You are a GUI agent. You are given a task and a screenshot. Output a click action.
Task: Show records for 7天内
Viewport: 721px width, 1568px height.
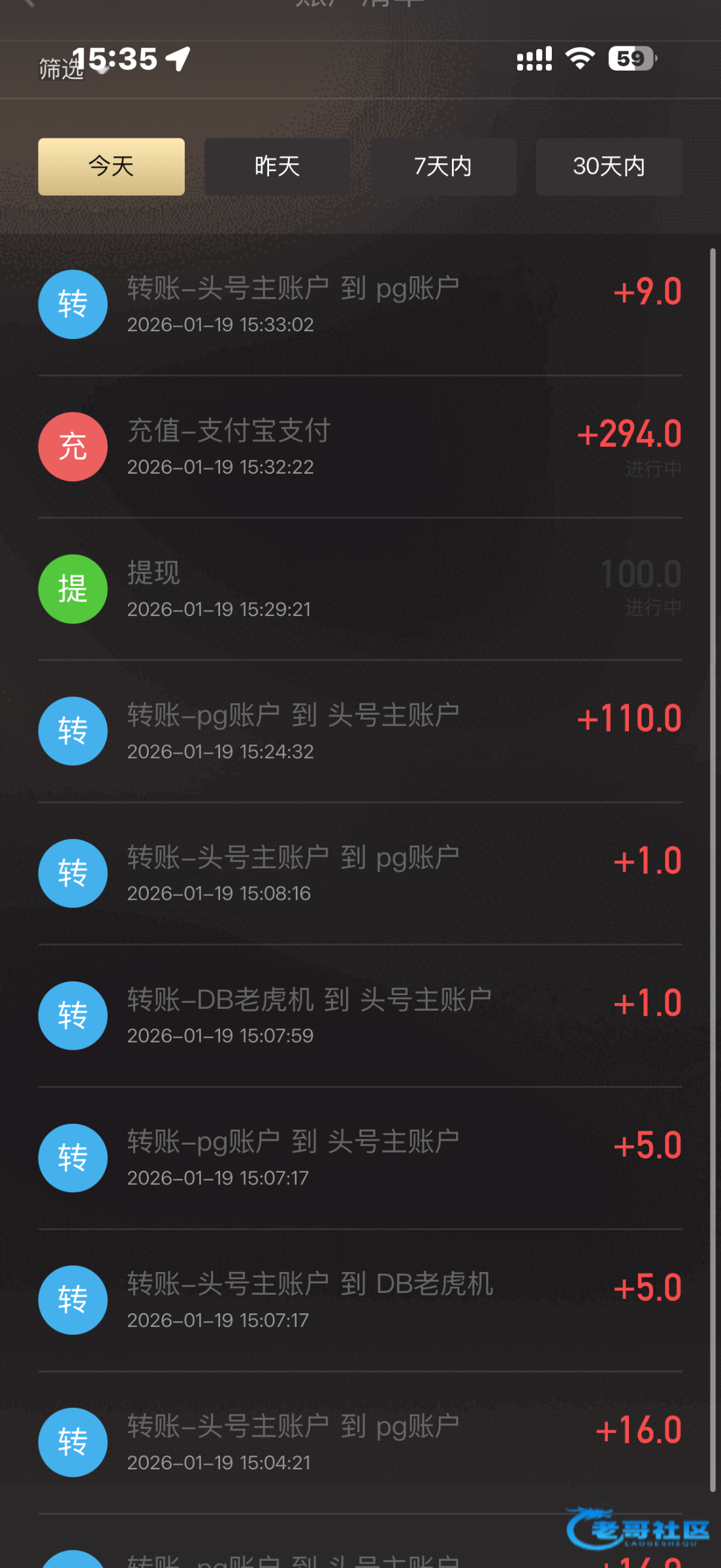[443, 167]
